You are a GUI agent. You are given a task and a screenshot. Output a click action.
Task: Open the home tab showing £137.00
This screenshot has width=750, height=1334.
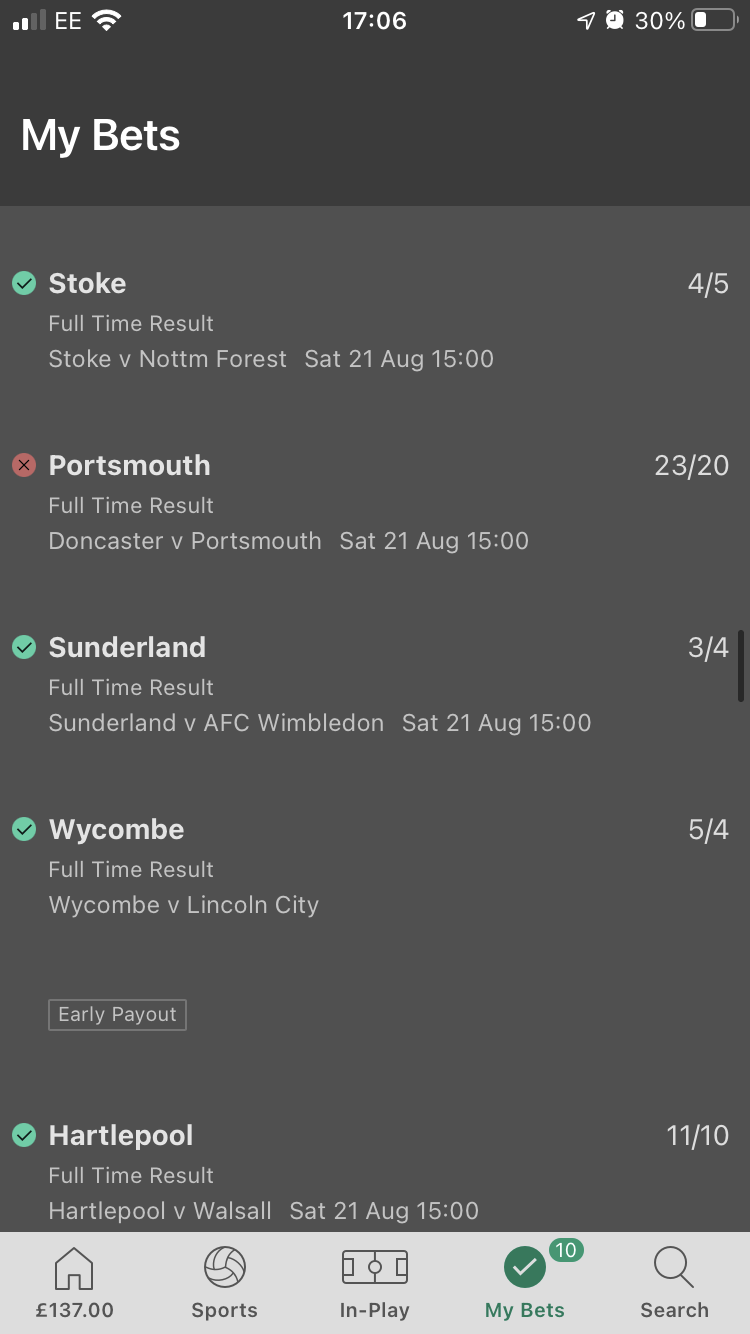(75, 1283)
